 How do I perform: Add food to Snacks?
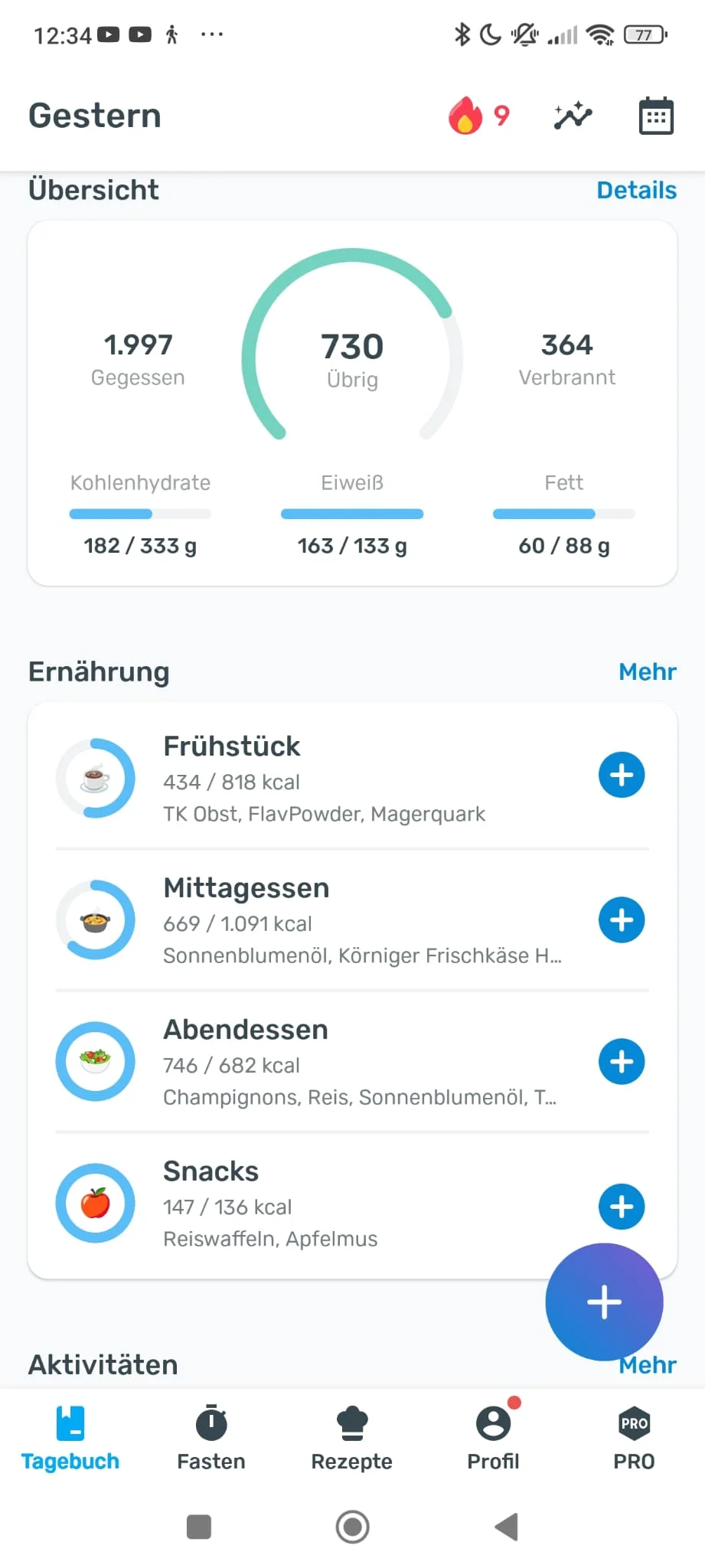click(622, 1207)
